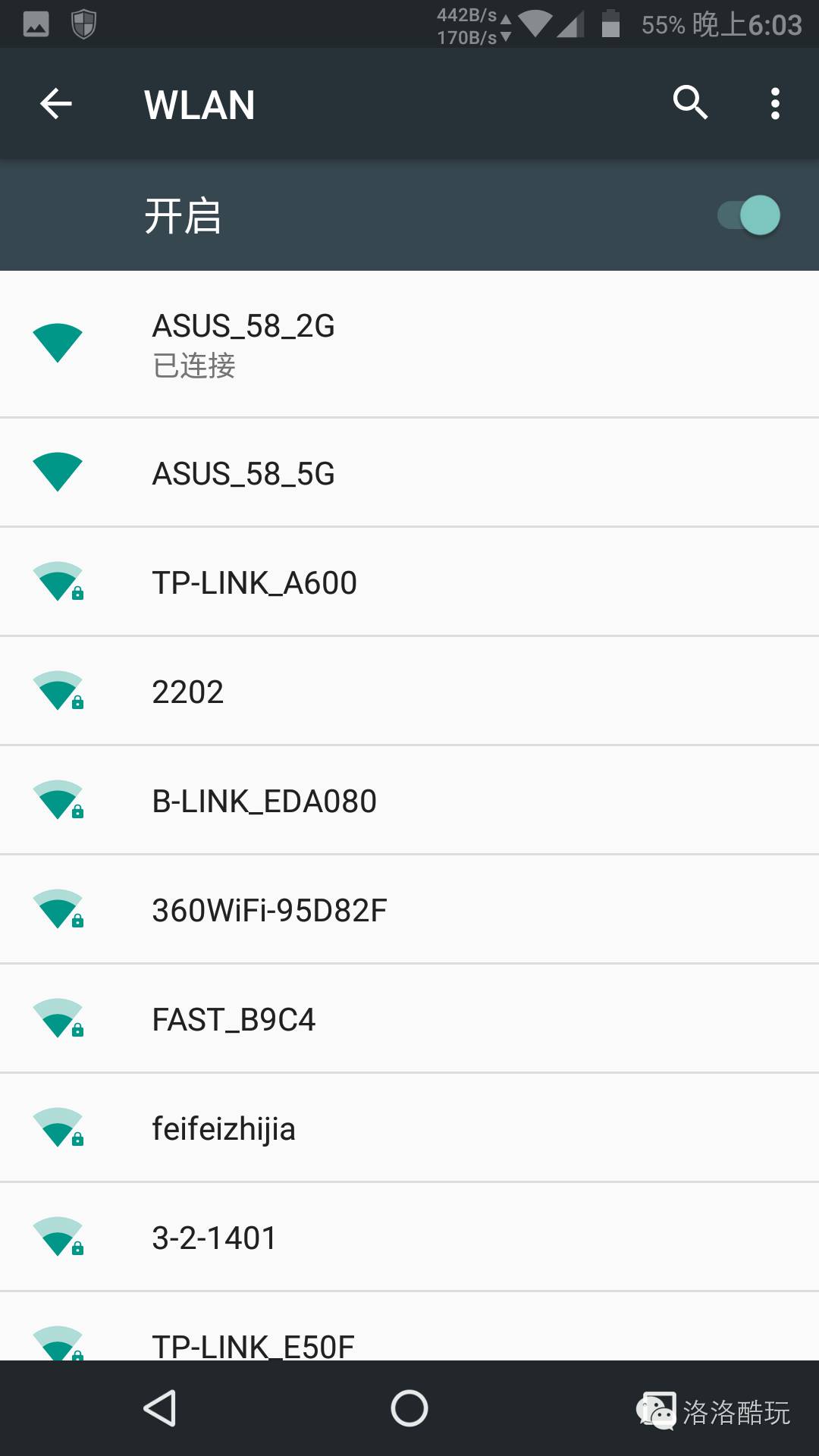Image resolution: width=819 pixels, height=1456 pixels.
Task: Tap the Wi-Fi icon beside ASUS_58_5G
Action: click(x=58, y=472)
